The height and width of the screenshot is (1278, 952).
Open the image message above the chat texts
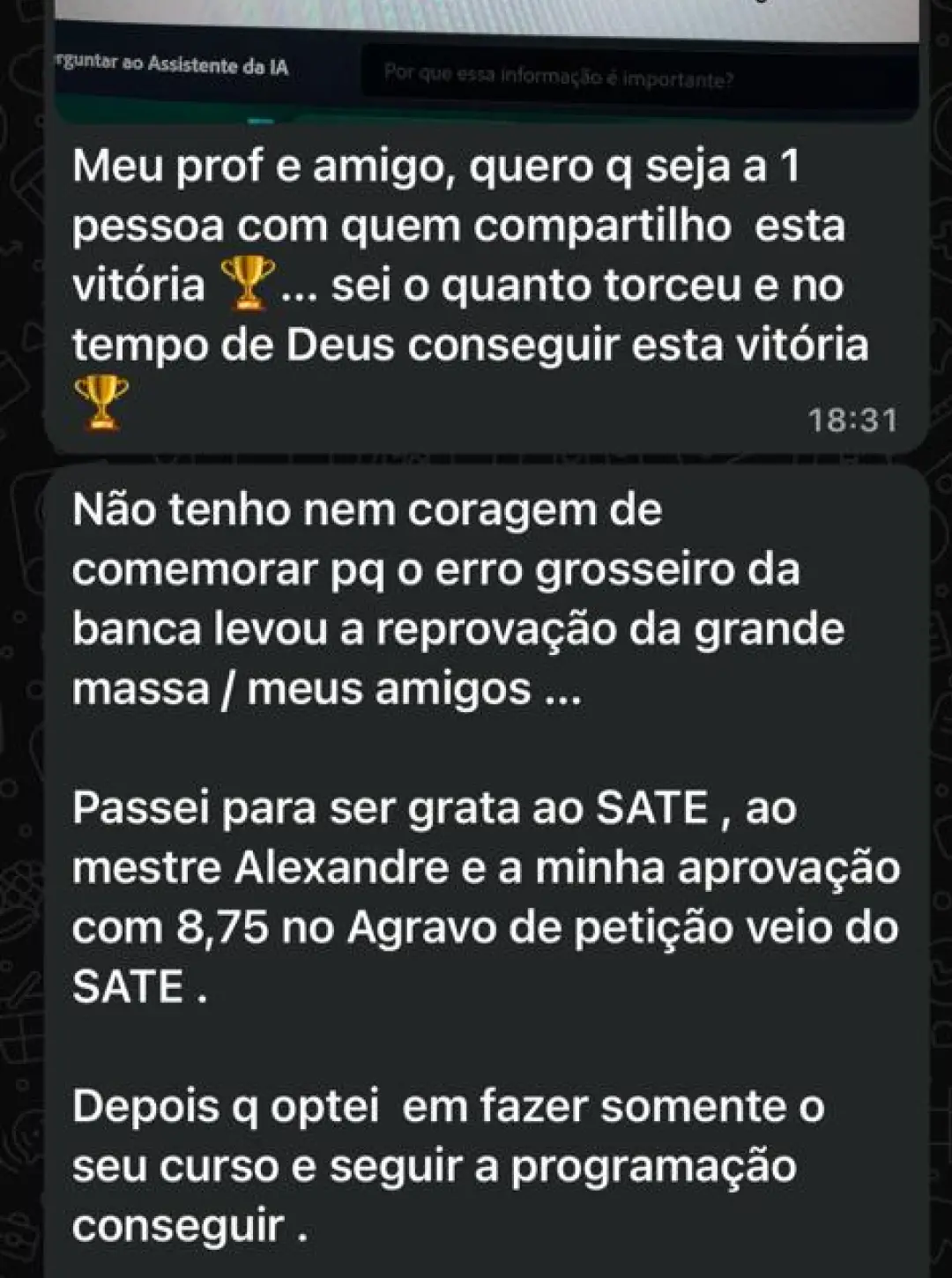(x=485, y=53)
